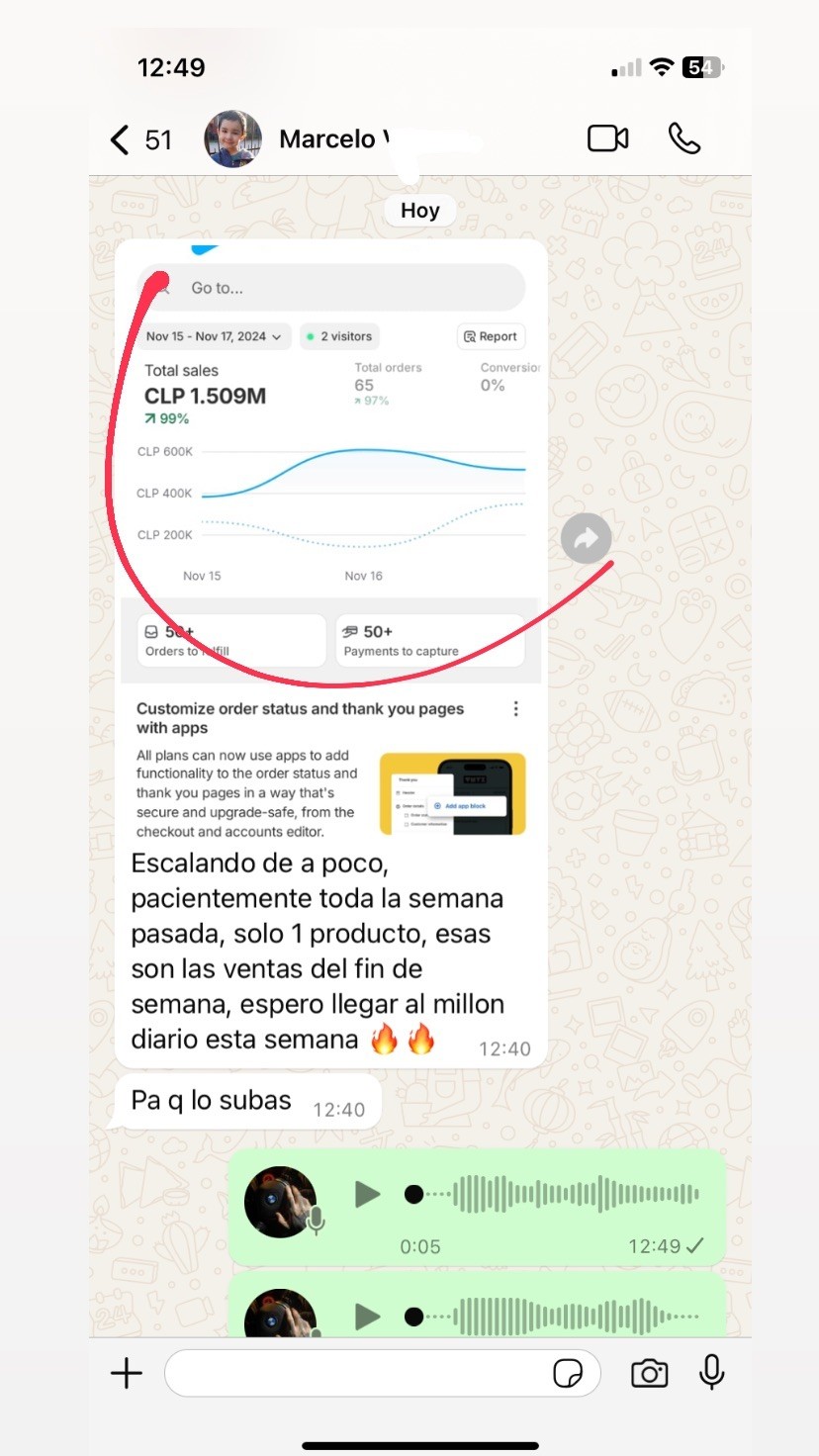Go back to the chat list
This screenshot has height=1456, width=819.
pos(139,139)
